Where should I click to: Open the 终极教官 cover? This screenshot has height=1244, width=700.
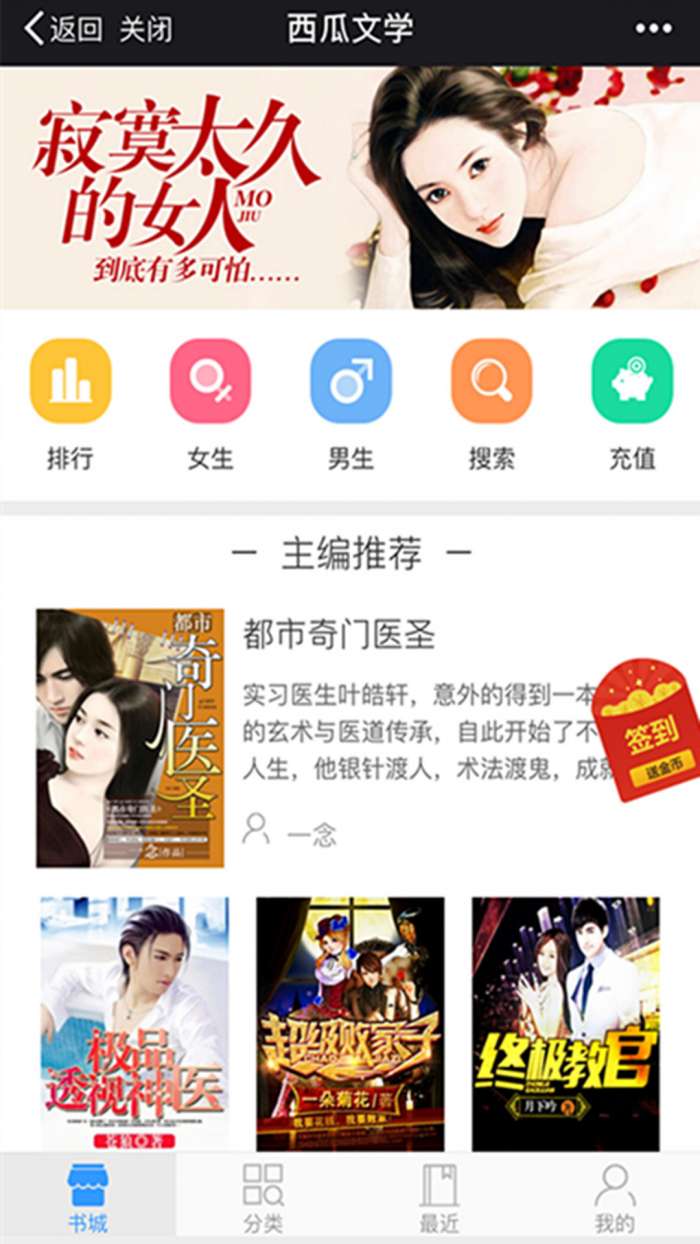point(566,1023)
